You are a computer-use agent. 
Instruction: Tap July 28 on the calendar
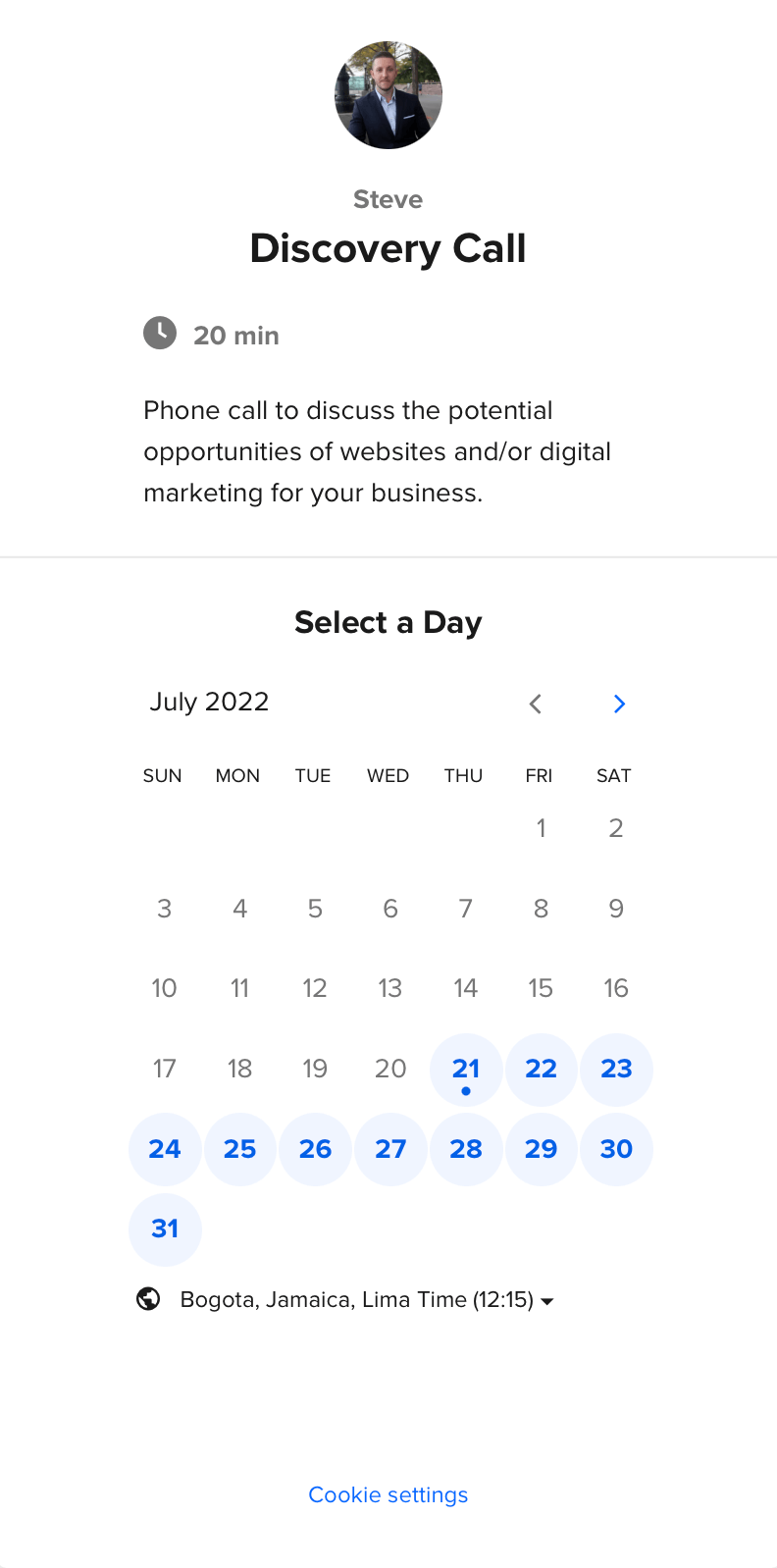466,1149
